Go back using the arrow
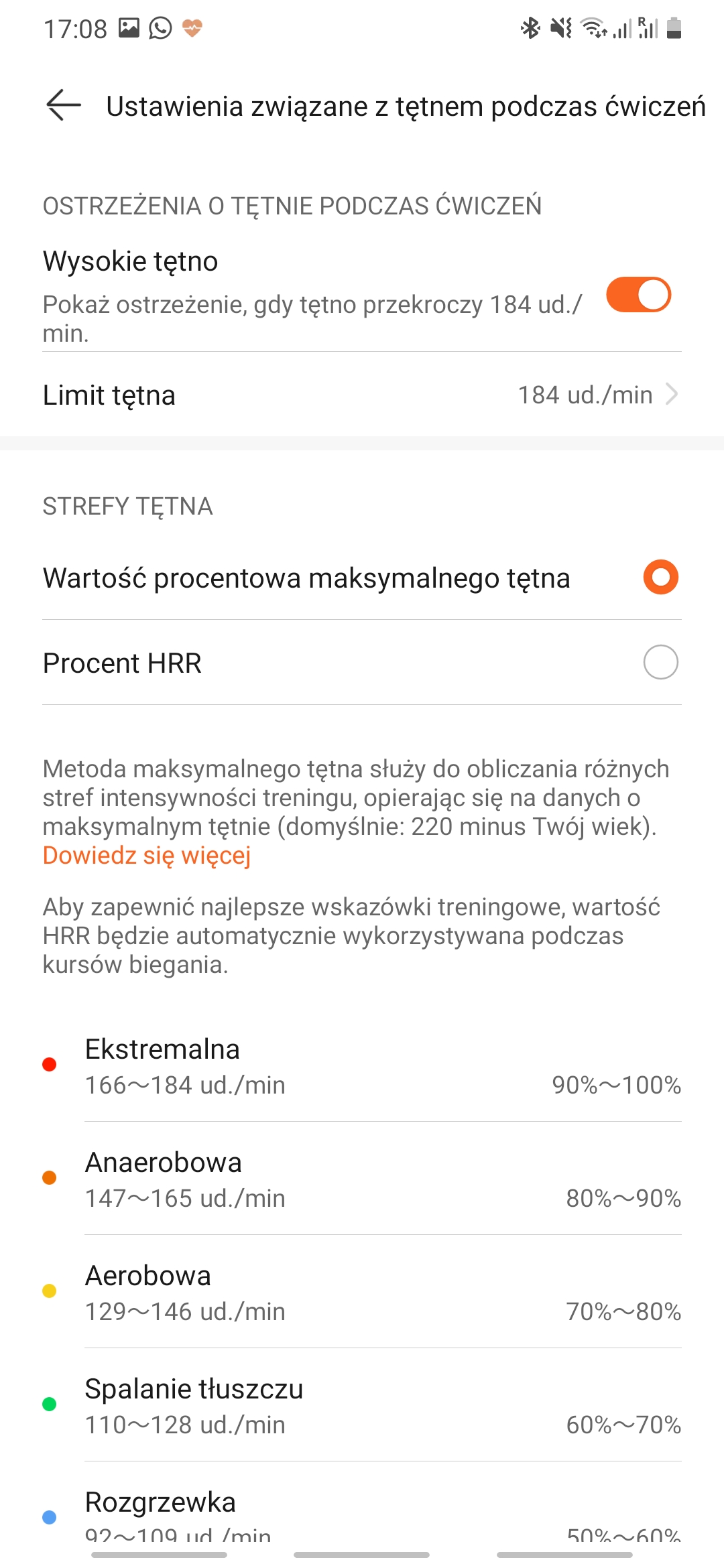 click(64, 105)
